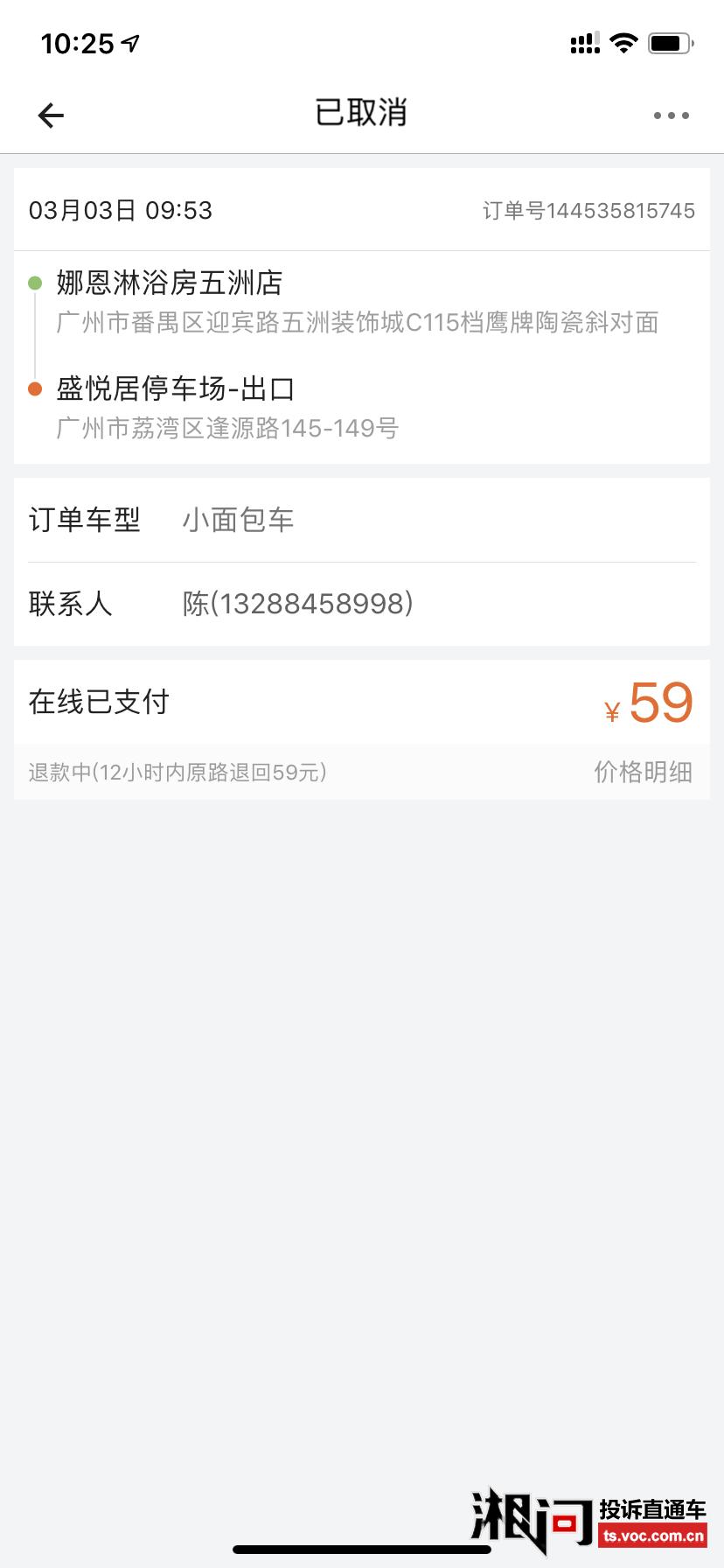This screenshot has height=1568, width=724.
Task: Tap the 小面包车 vehicle type
Action: 237,520
